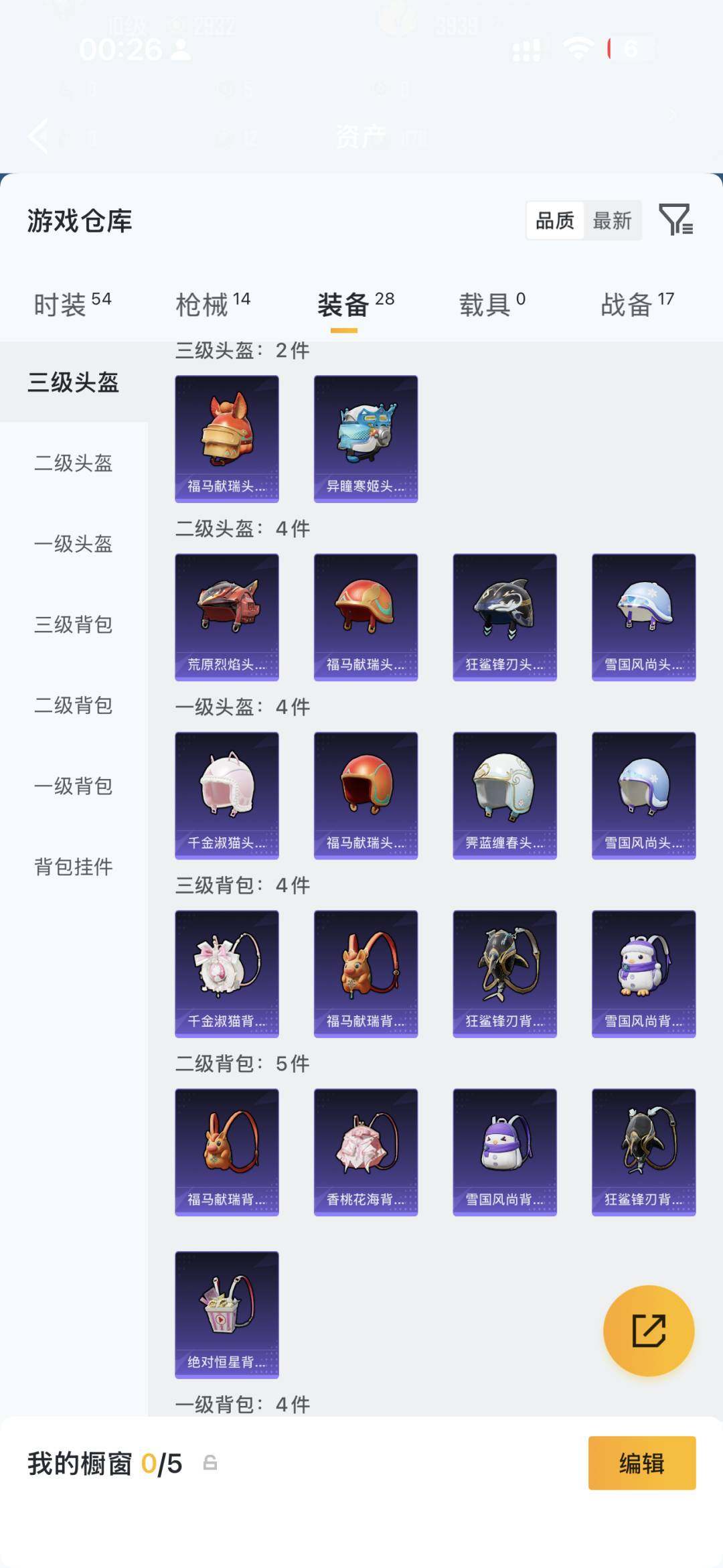Select the 狂鲨锋刃头 whale helmet thumbnail

coord(505,616)
